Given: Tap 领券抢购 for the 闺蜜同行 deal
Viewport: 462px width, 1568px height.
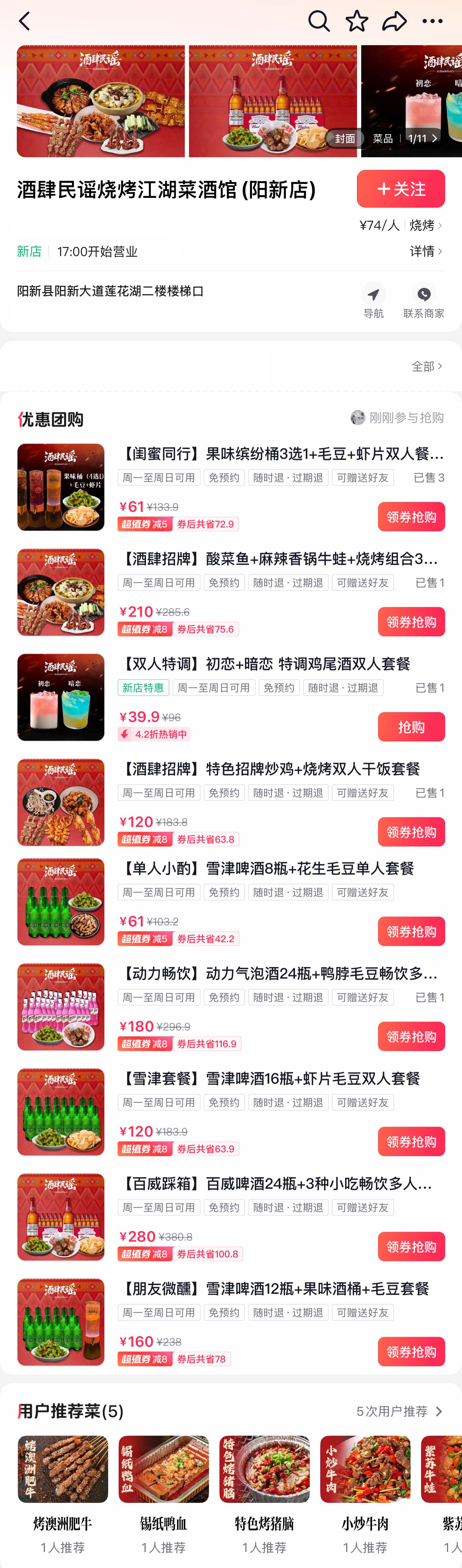Looking at the screenshot, I should [411, 517].
